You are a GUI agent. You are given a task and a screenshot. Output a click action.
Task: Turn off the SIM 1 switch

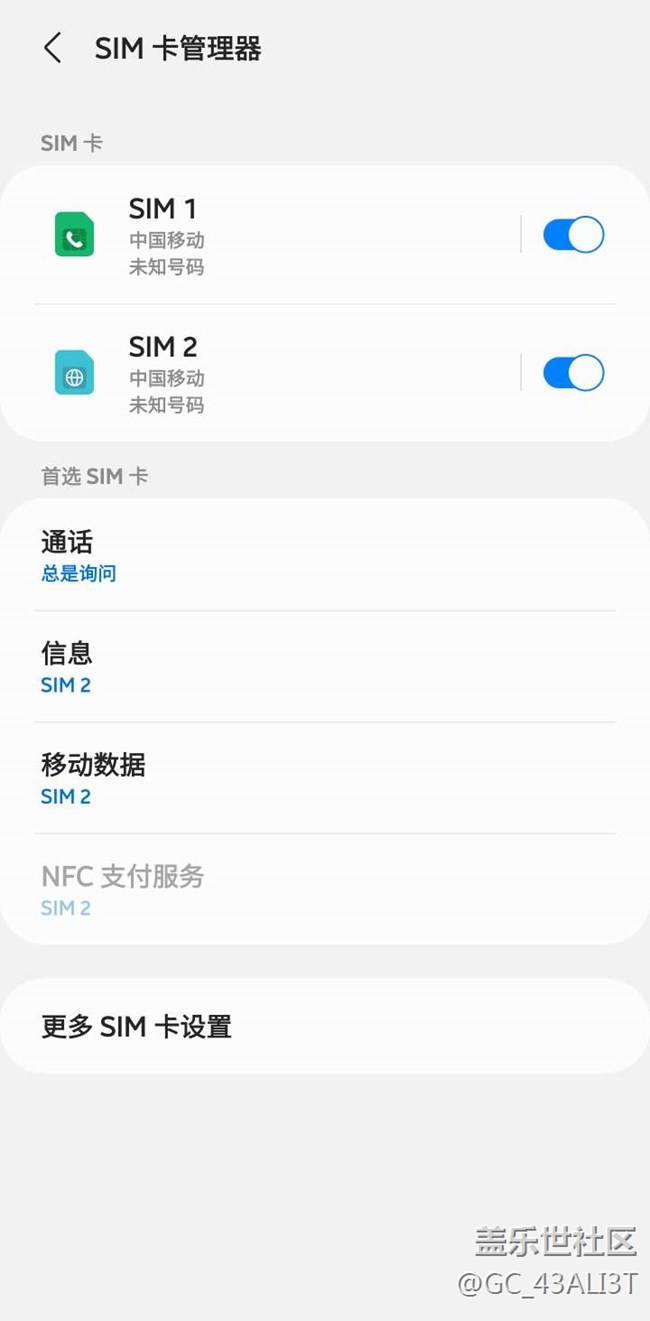click(573, 235)
